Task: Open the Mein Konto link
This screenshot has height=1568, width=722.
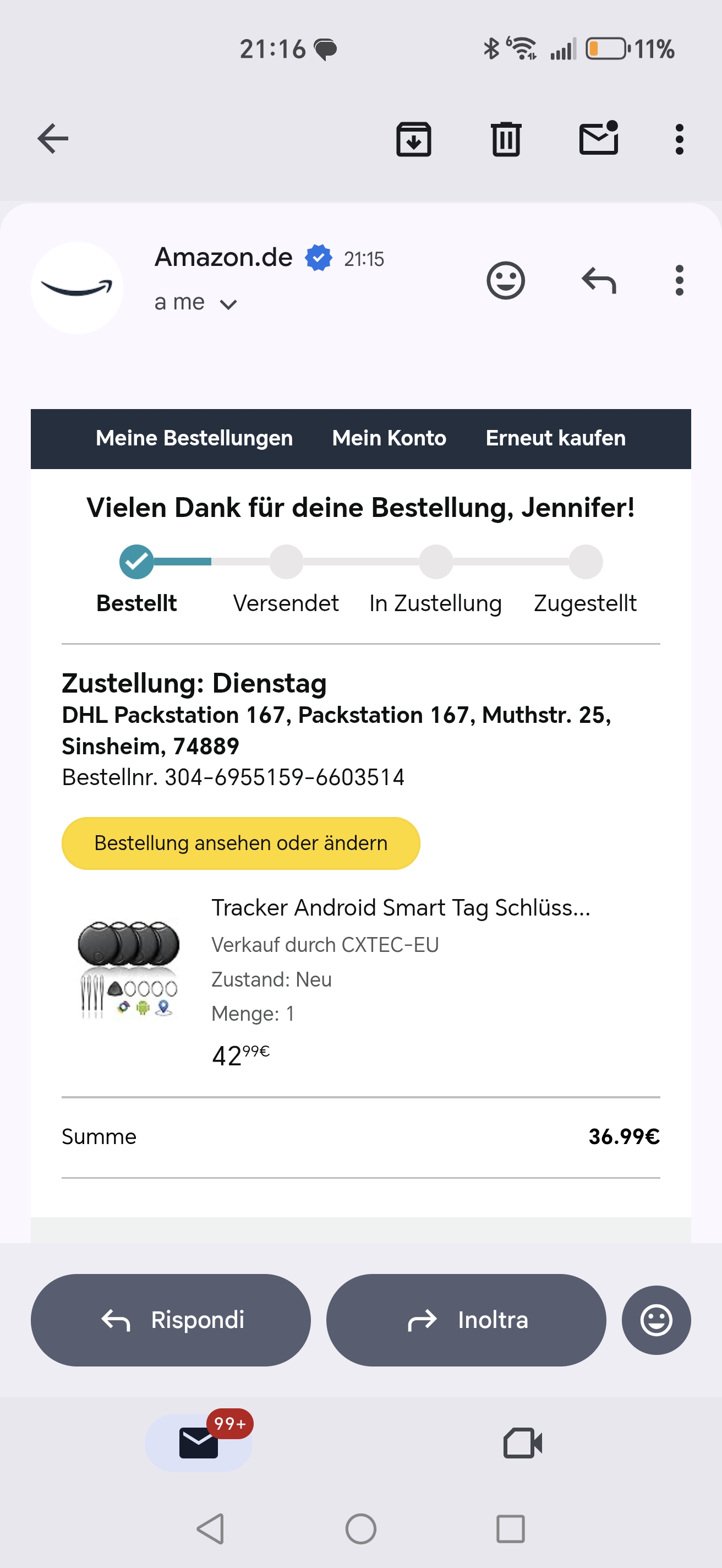Action: (389, 438)
